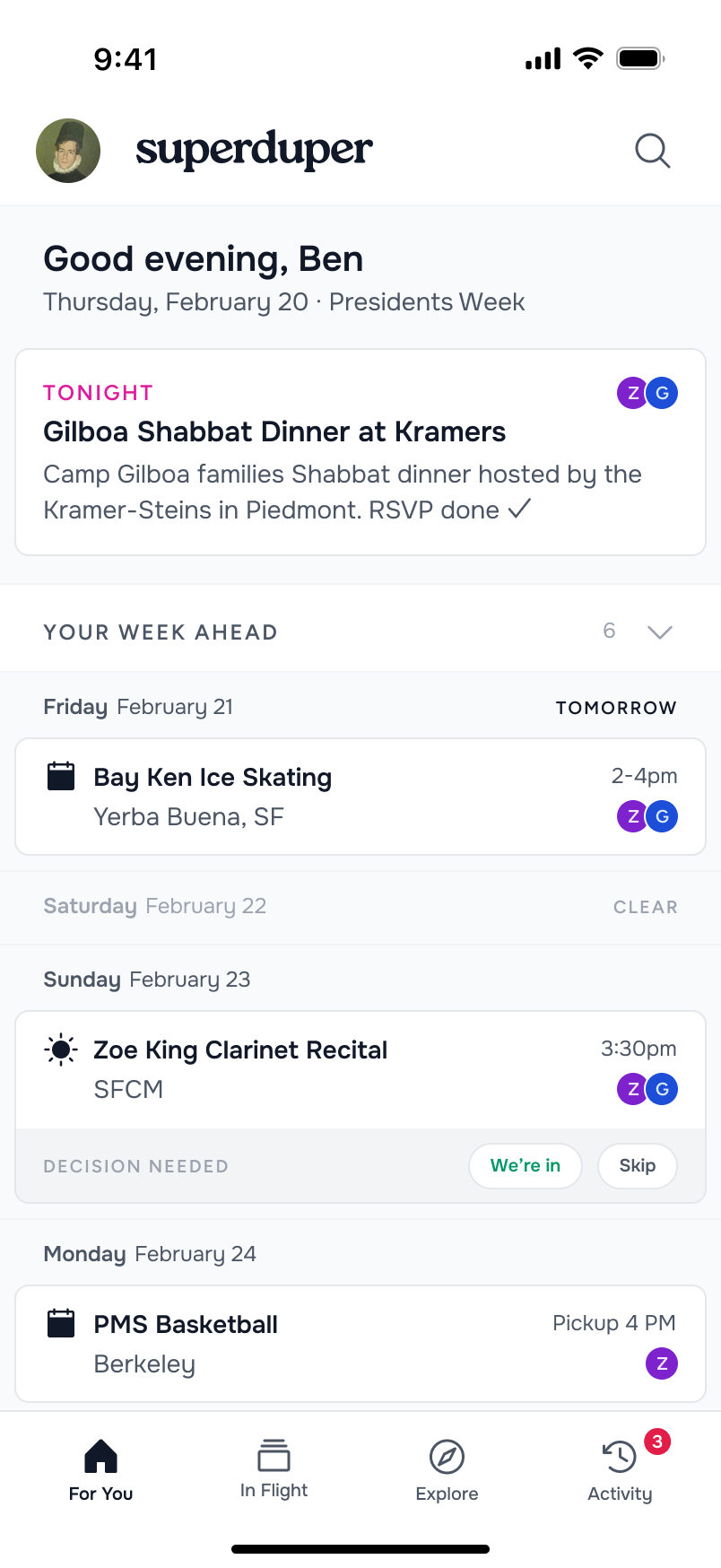Tap We're in for the clarinet recital
The width and height of the screenshot is (721, 1568).
(x=526, y=1165)
